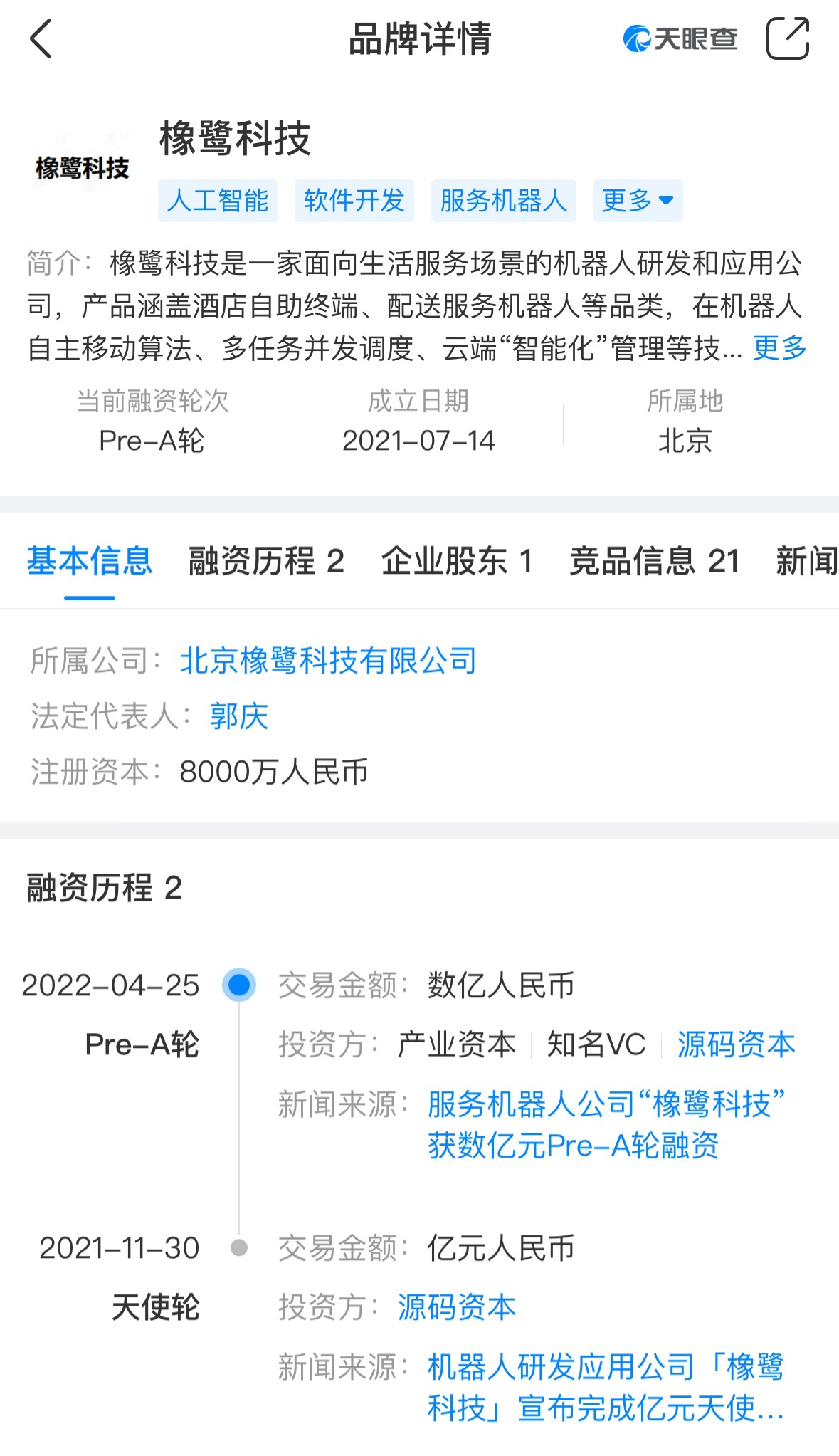Share this brand detail page

pos(787,39)
